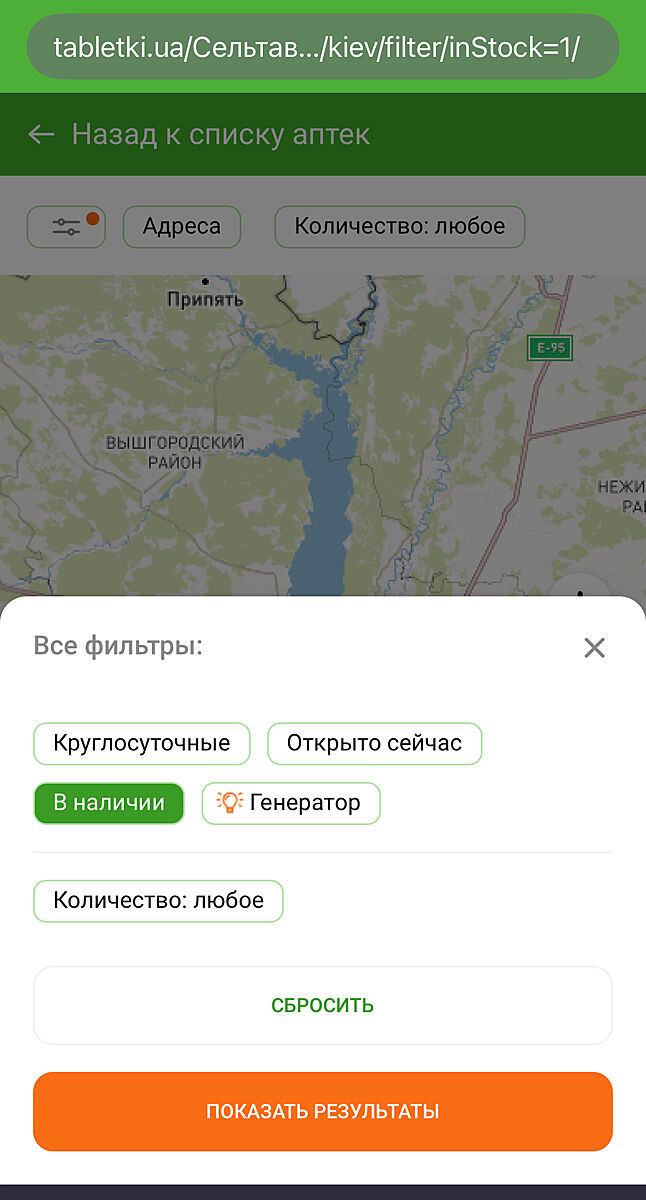Open Количество: любое in the filter sheet
Viewport: 646px width, 1200px height.
pos(158,900)
